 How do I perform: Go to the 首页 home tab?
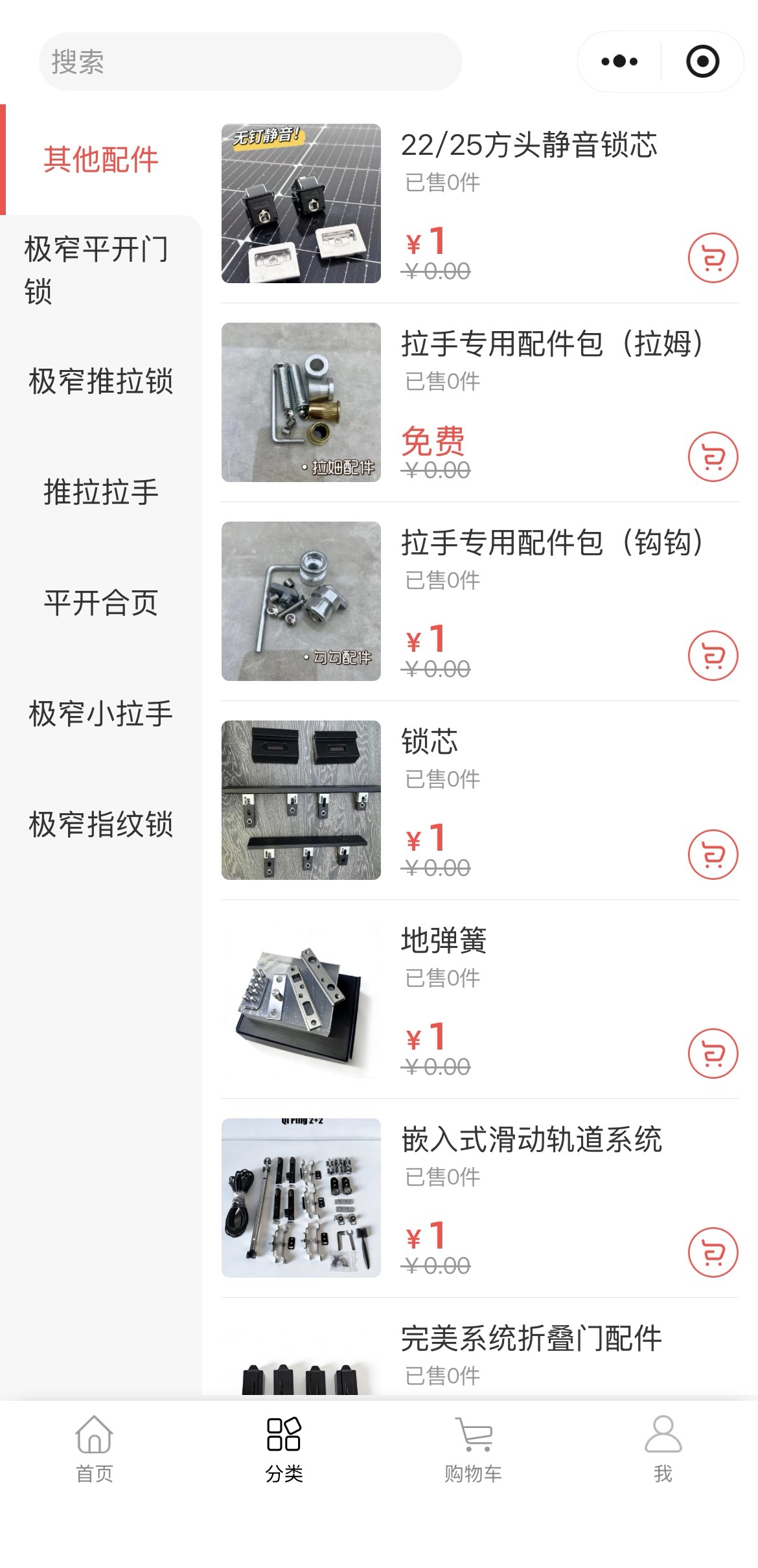95,1449
